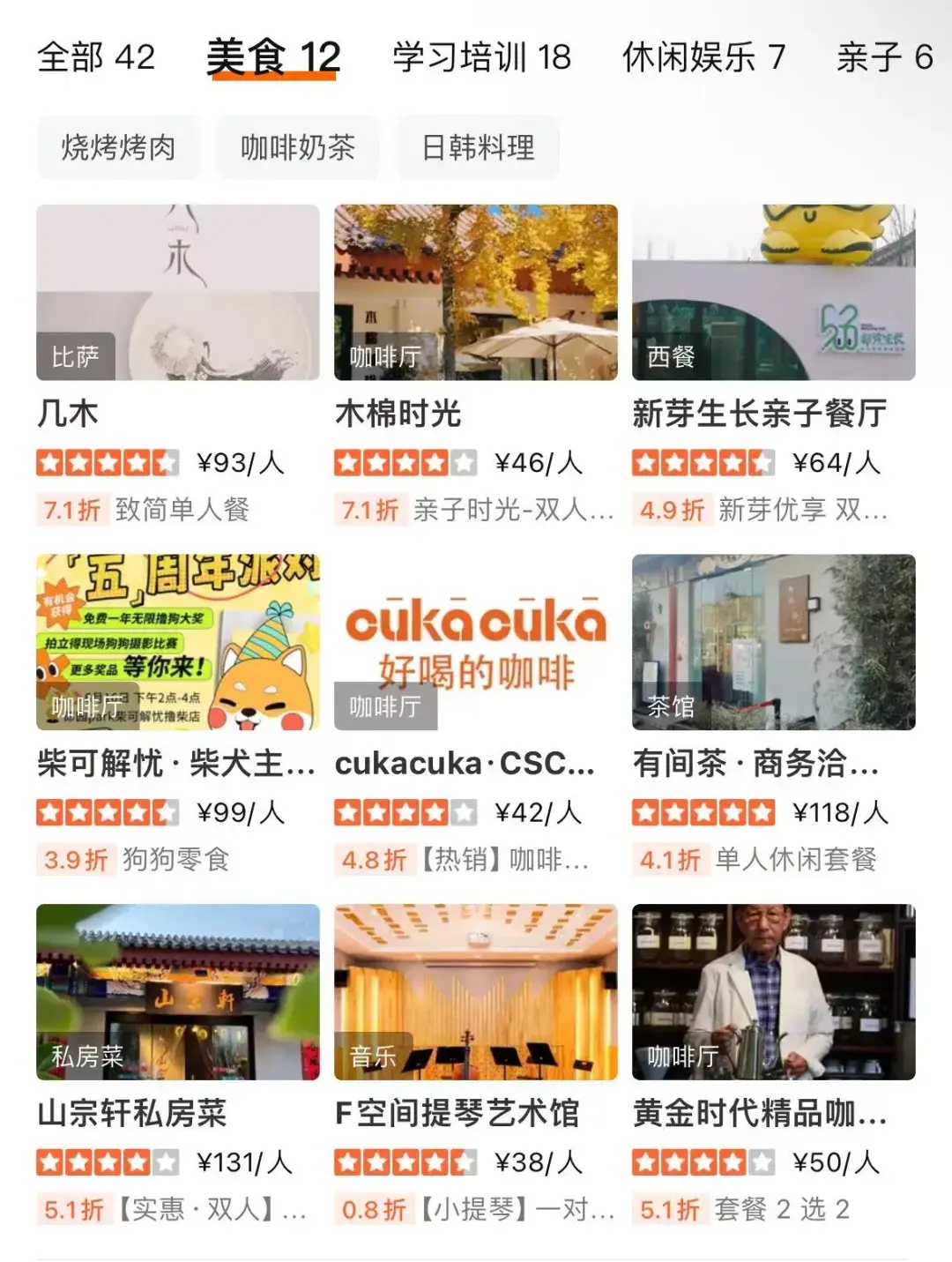Switch to the 全部 42 tab
952x1262 pixels.
point(95,57)
